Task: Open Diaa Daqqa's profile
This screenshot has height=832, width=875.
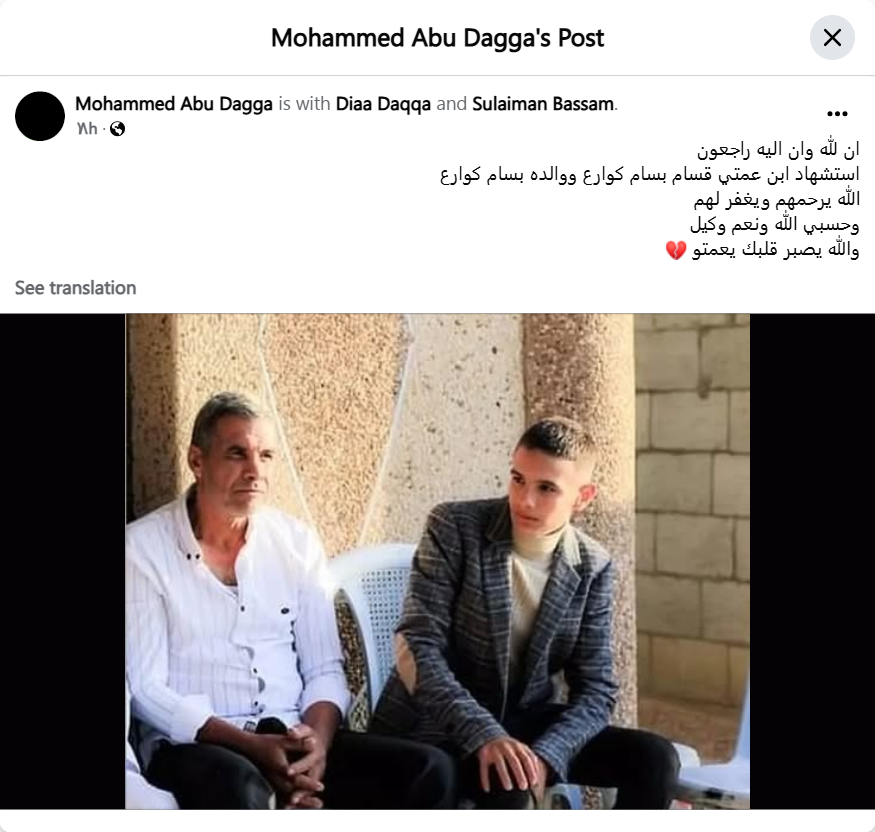Action: 384,104
